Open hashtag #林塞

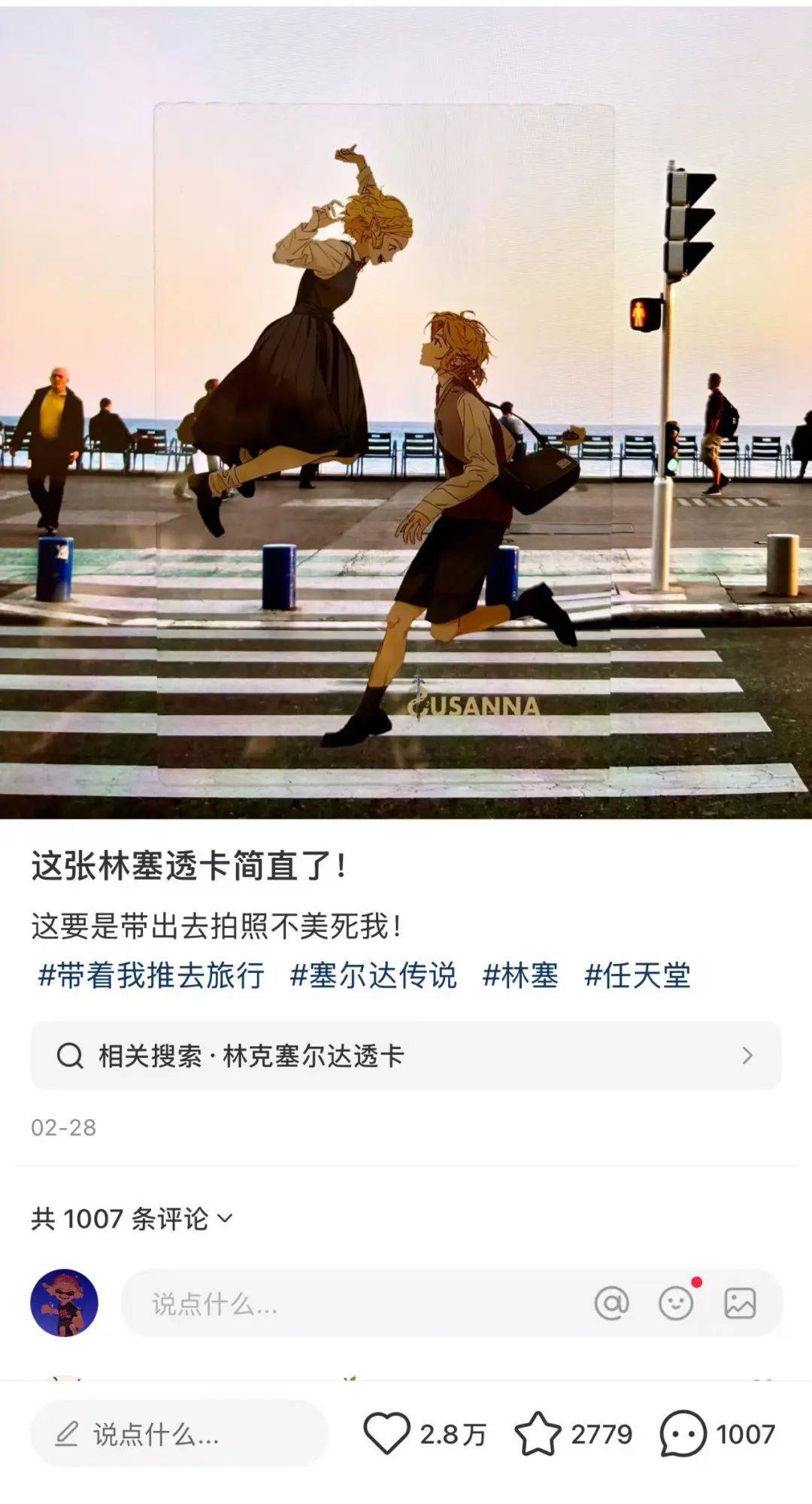520,975
